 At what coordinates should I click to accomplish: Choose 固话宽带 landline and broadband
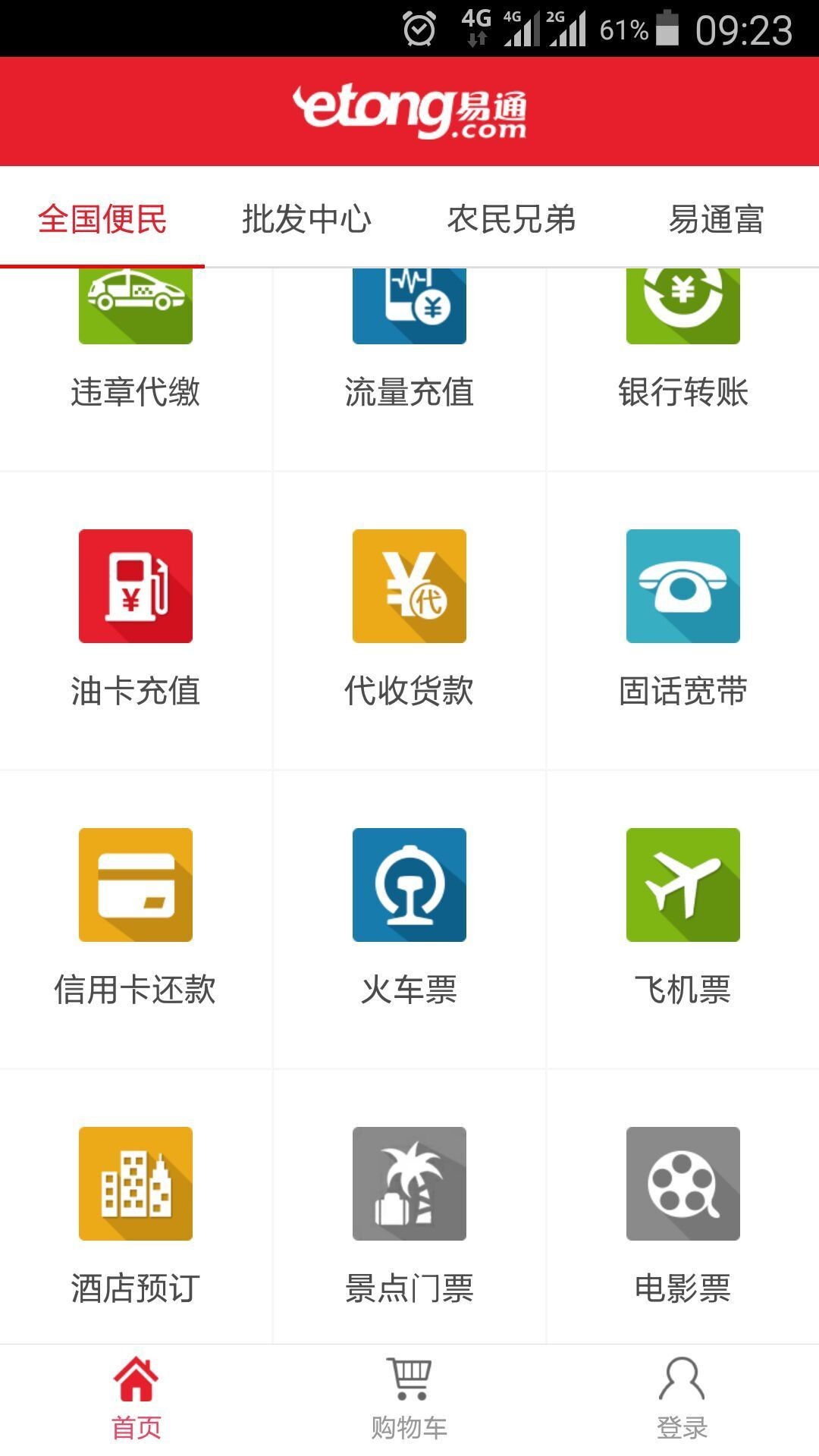682,618
